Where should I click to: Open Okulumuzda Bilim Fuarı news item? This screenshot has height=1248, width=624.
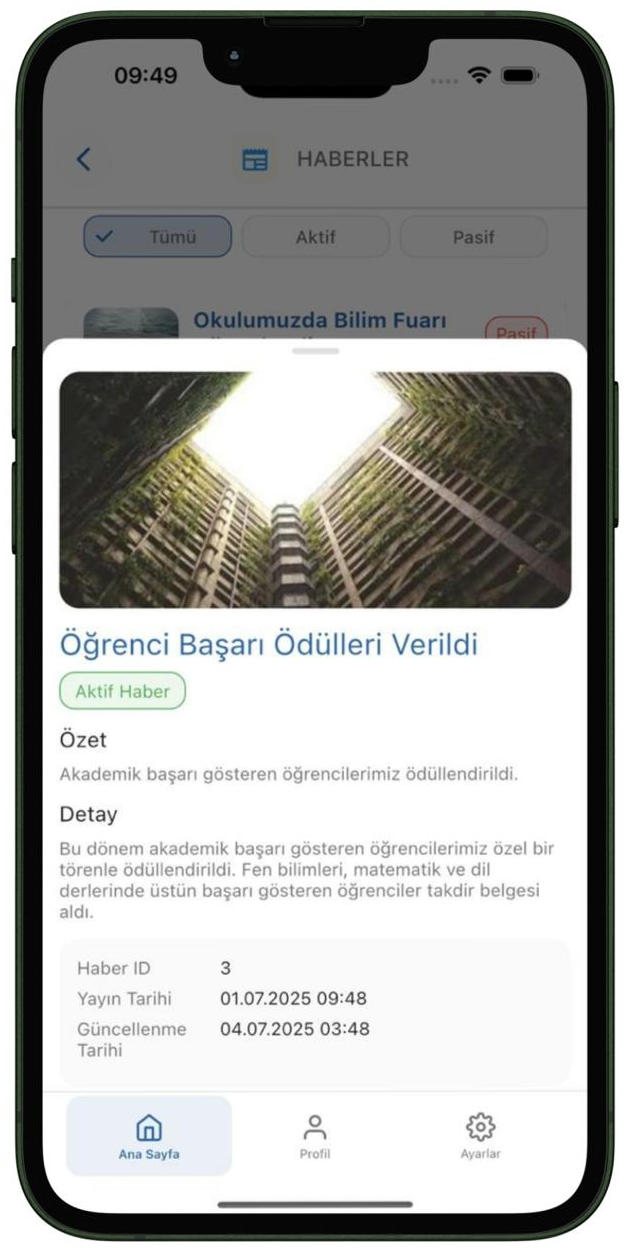click(318, 322)
